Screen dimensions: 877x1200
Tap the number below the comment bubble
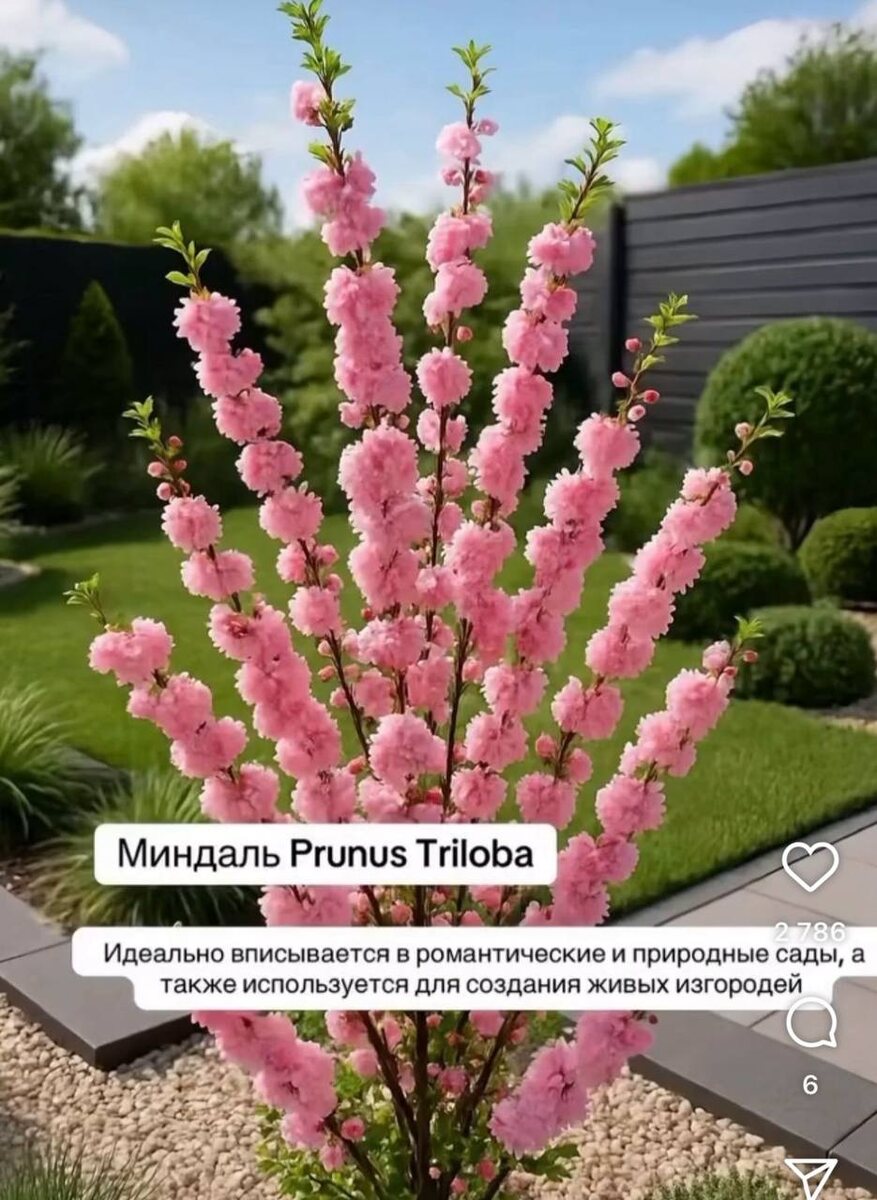(812, 1083)
